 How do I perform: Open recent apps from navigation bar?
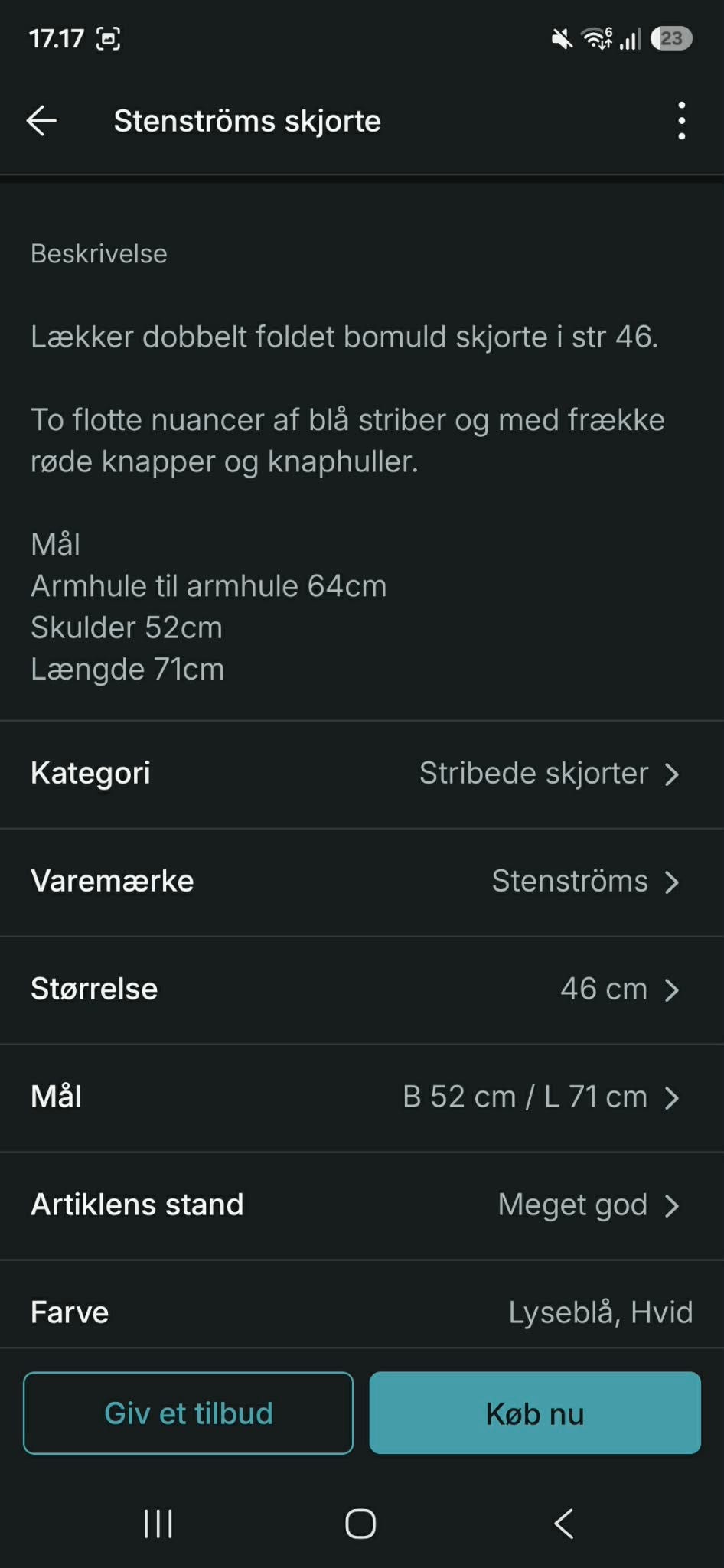158,1524
